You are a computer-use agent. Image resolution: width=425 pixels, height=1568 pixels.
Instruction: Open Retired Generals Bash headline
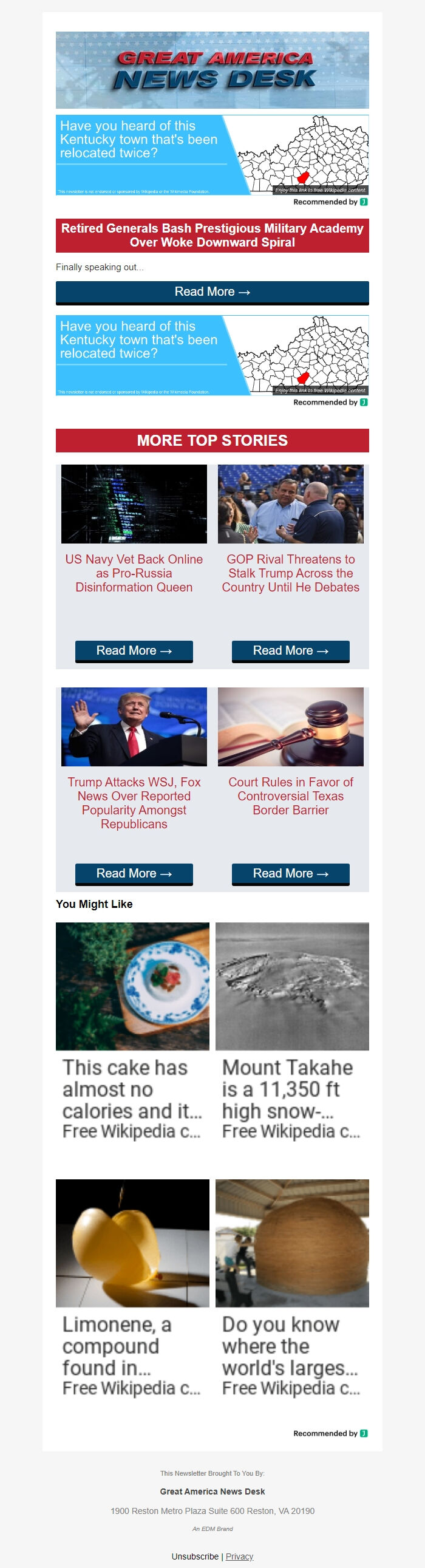(x=212, y=235)
